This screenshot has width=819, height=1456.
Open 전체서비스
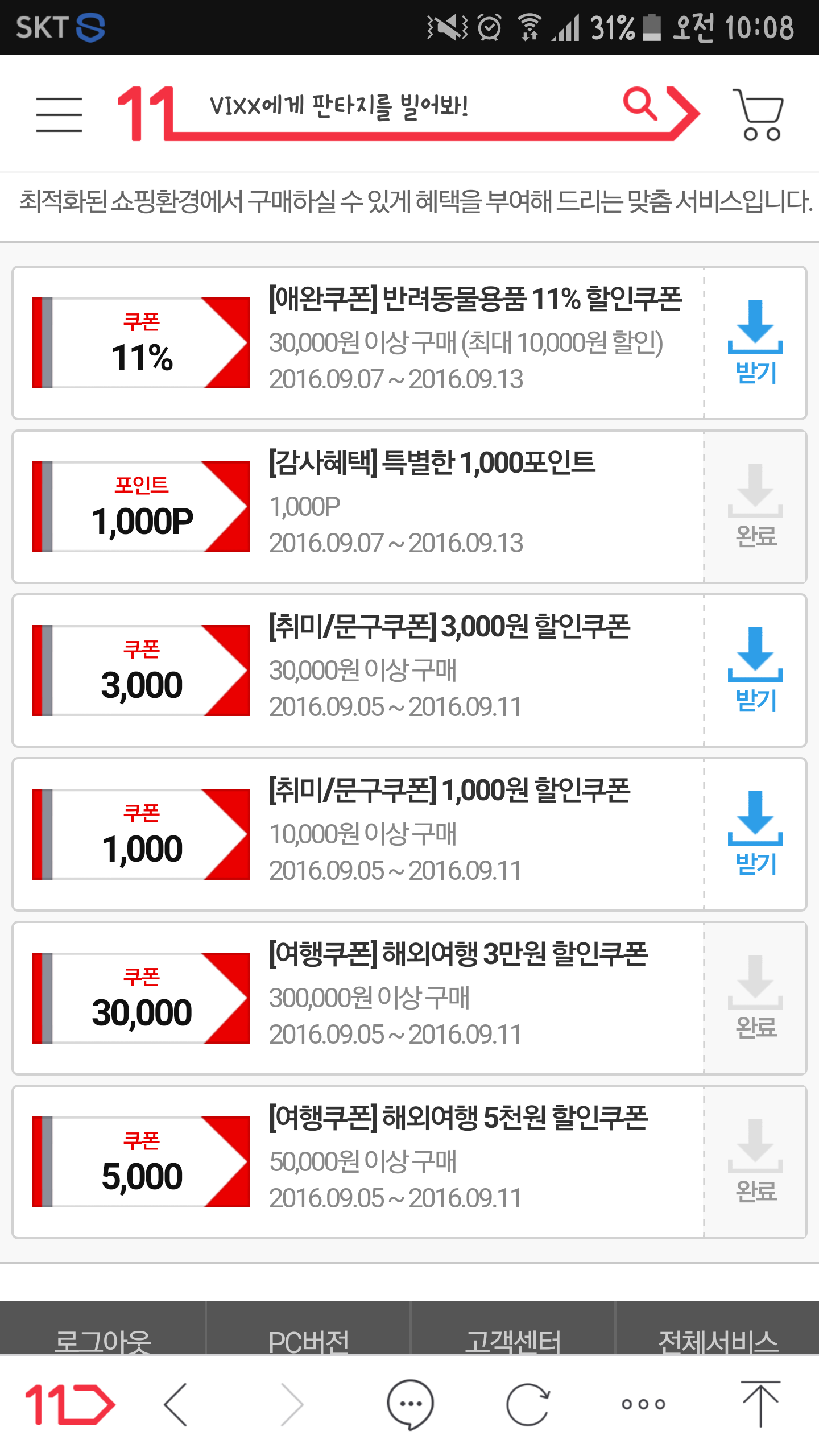pyautogui.click(x=718, y=1340)
